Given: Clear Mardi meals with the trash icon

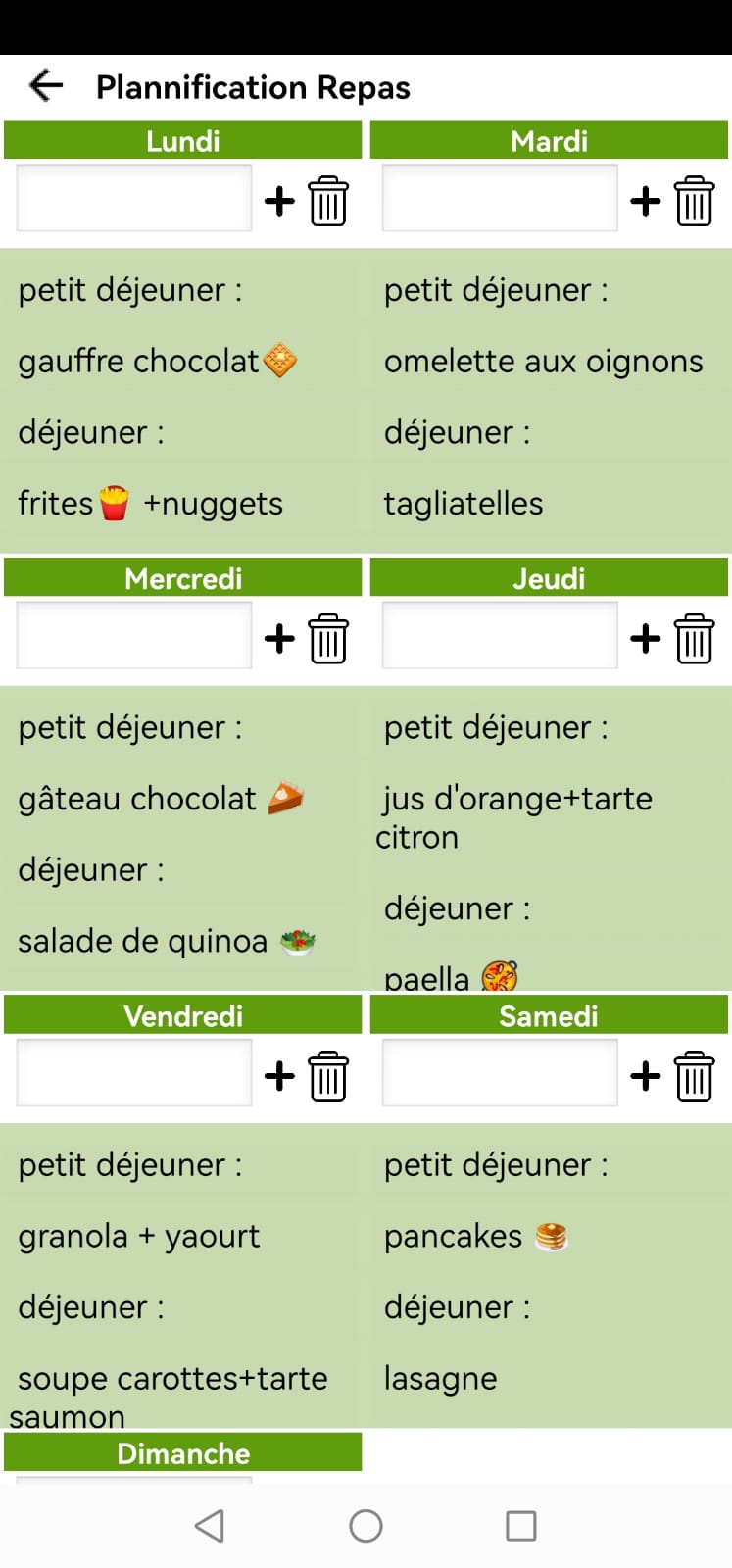Looking at the screenshot, I should pos(694,201).
